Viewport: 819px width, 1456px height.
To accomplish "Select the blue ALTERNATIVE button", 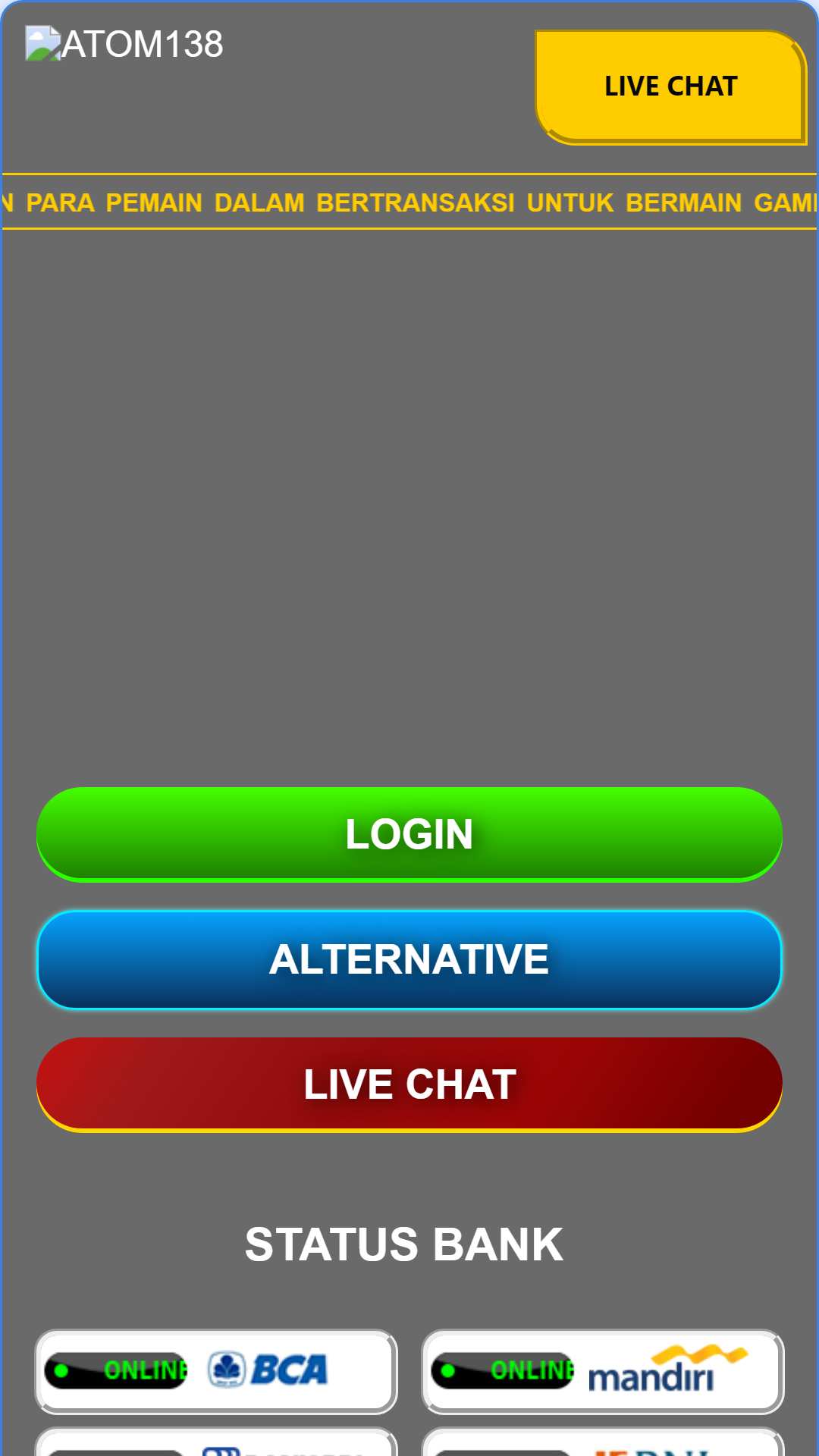I will coord(409,959).
